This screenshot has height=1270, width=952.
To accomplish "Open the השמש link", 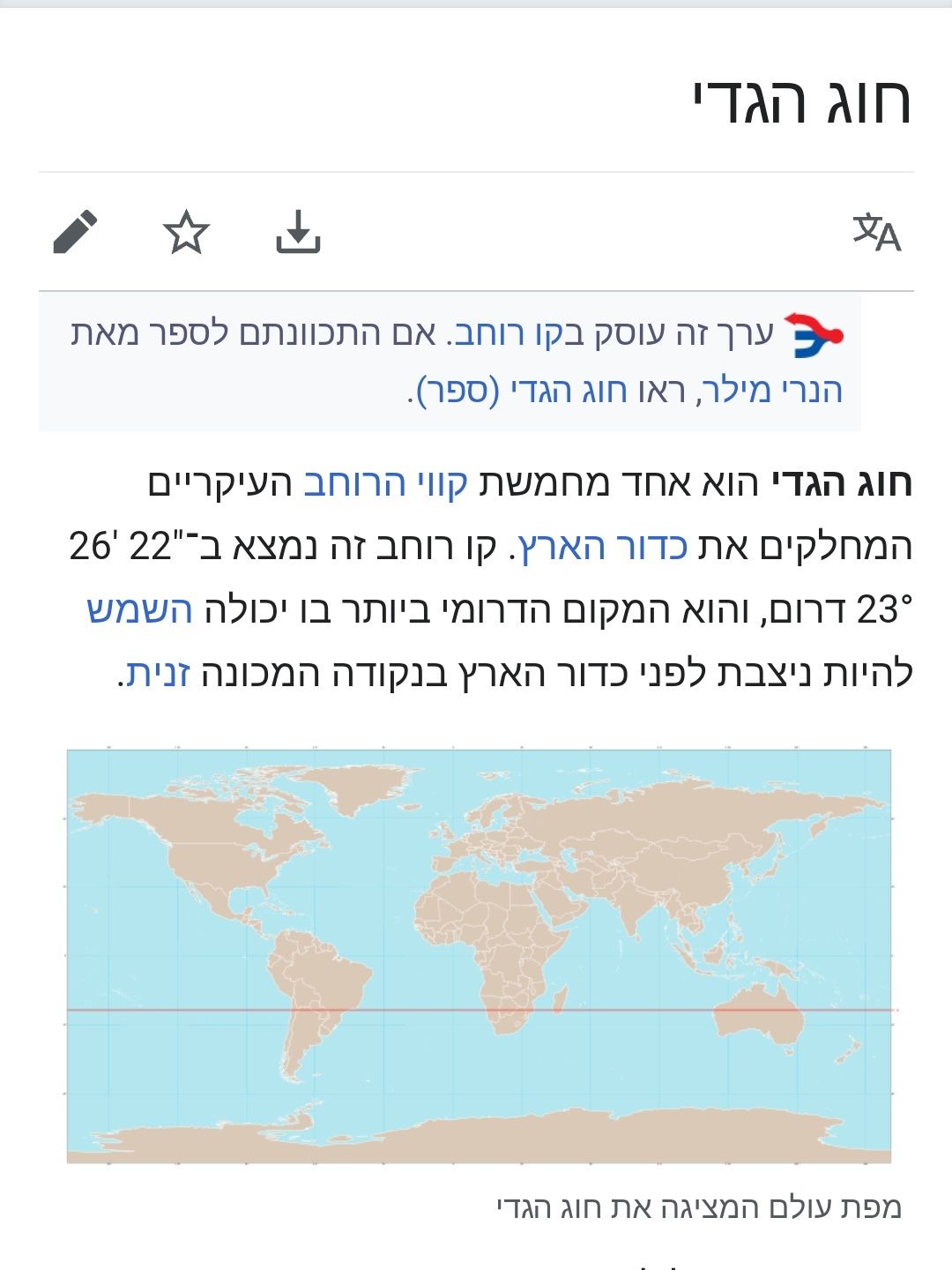I will (x=140, y=609).
